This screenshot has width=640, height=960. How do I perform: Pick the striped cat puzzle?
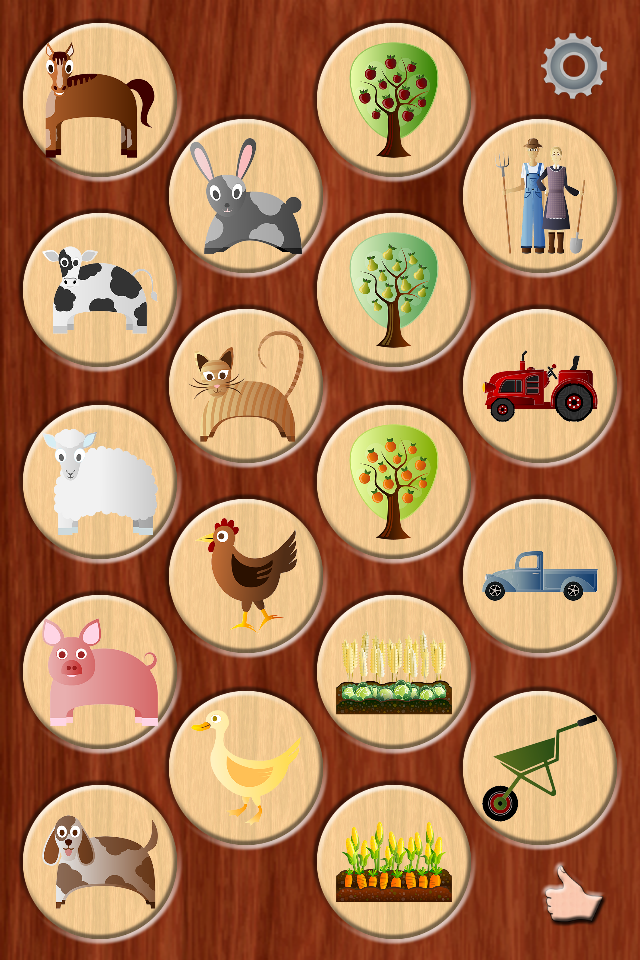click(245, 386)
